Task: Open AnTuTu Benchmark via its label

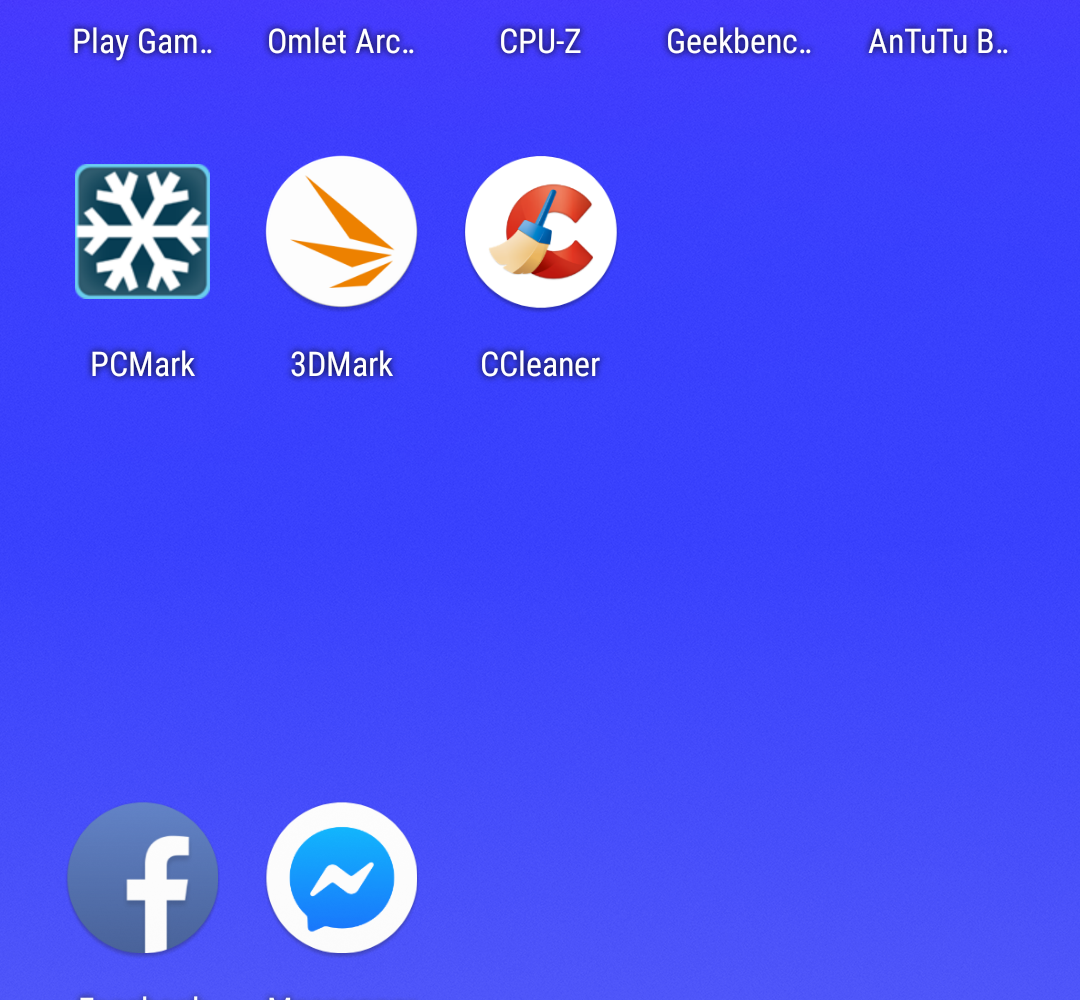Action: pos(938,42)
